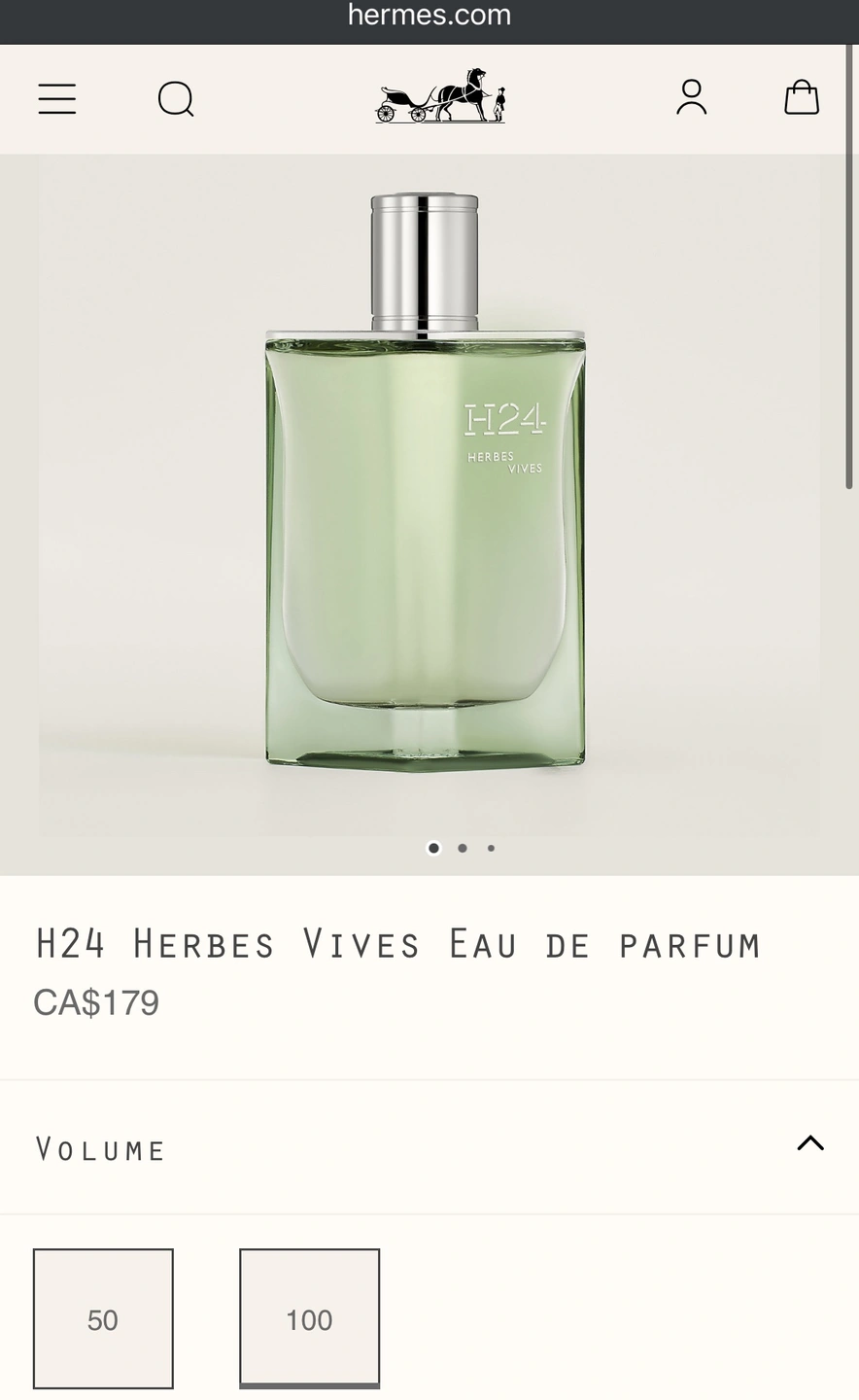The image size is (859, 1400).
Task: Open the search icon
Action: [x=176, y=99]
